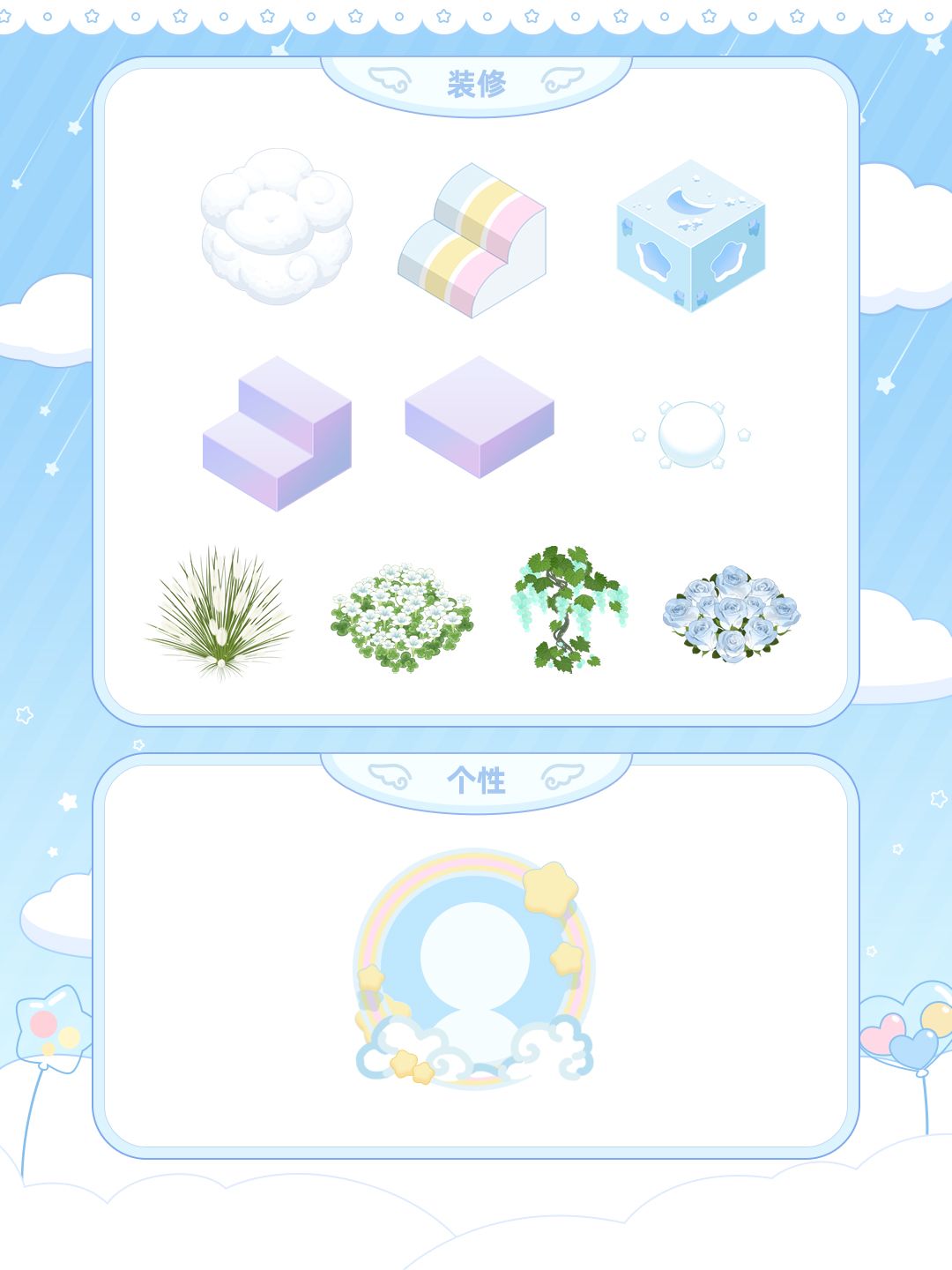
Task: Switch to the 装修 decoration tab
Action: (x=476, y=82)
